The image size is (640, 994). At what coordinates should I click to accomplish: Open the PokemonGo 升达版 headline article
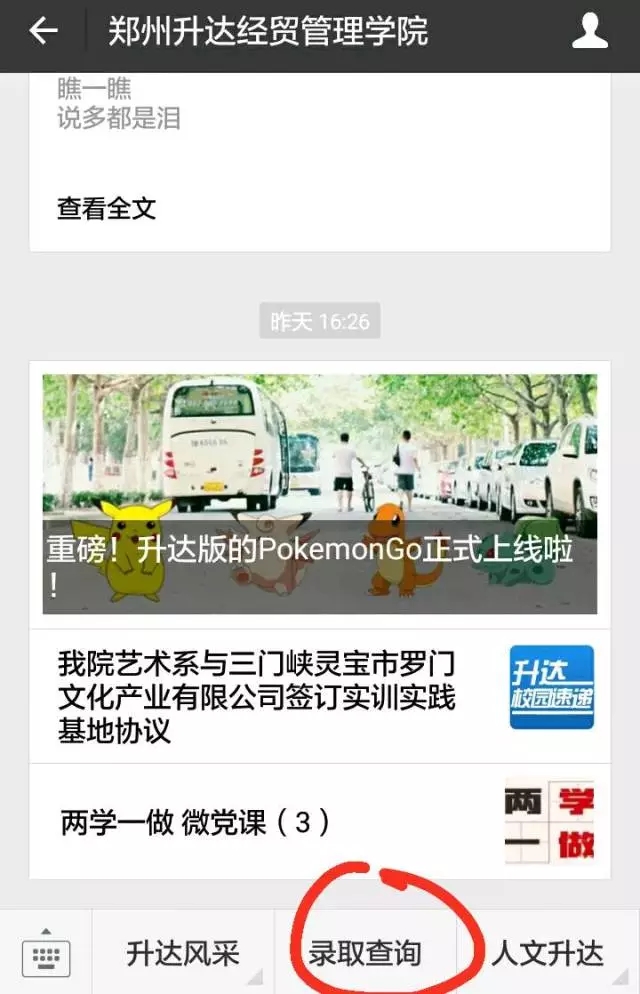319,494
